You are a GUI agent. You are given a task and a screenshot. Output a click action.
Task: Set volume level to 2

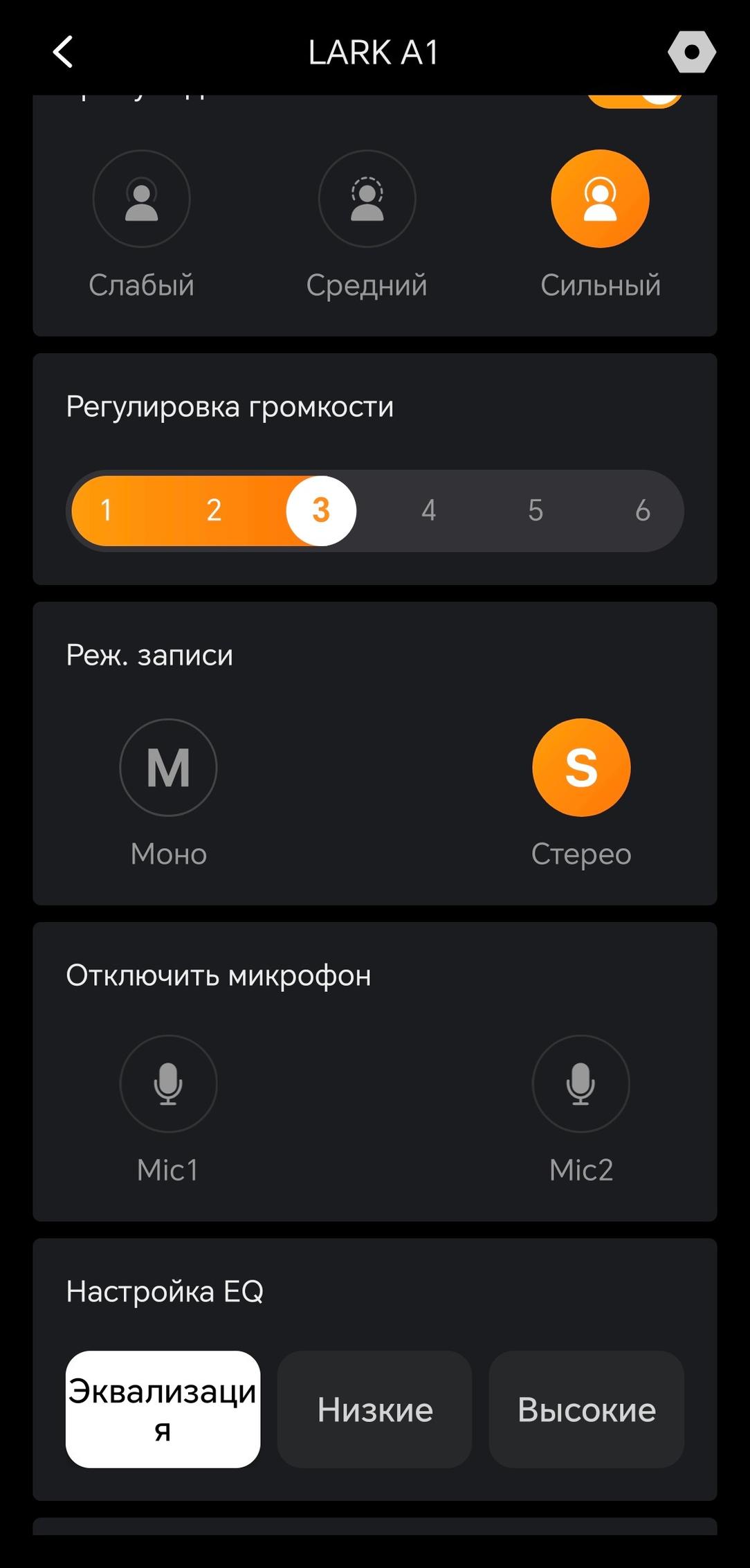214,510
